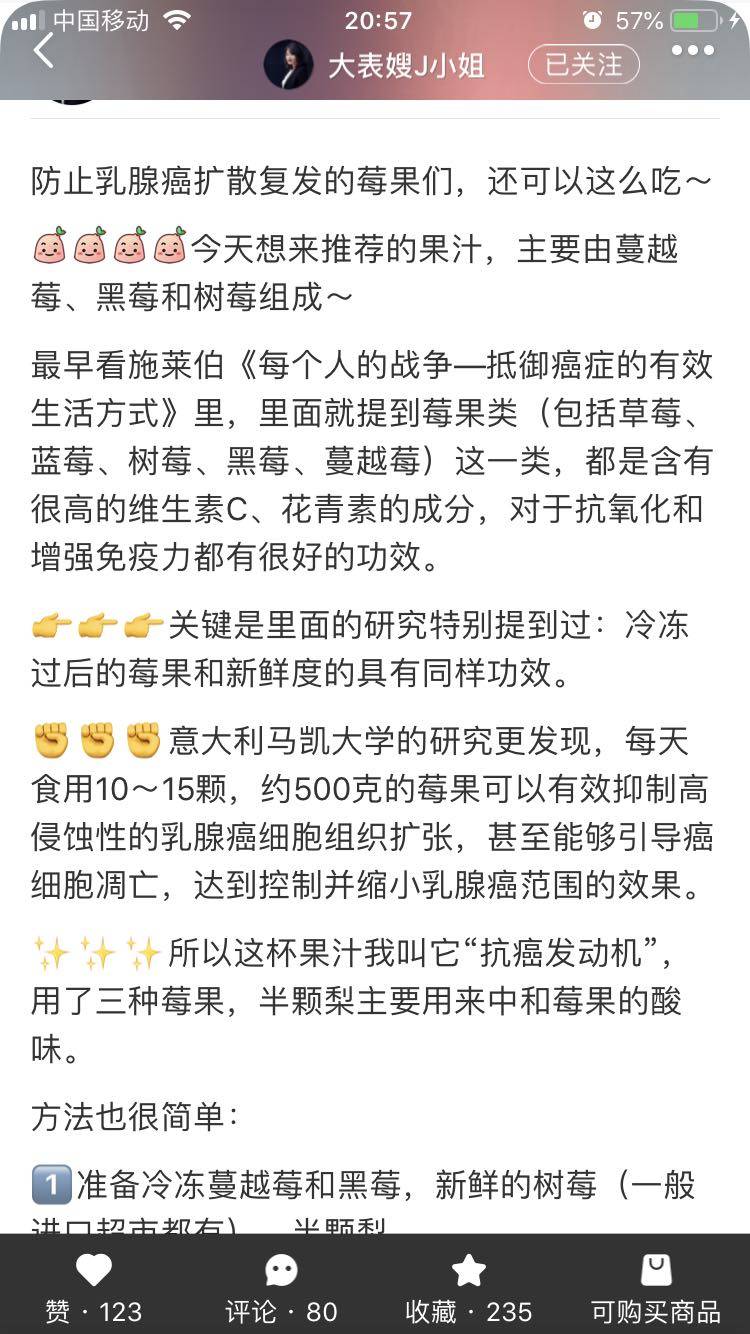Open the 评论 comments section
Image resolution: width=750 pixels, height=1334 pixels.
pos(281,1271)
